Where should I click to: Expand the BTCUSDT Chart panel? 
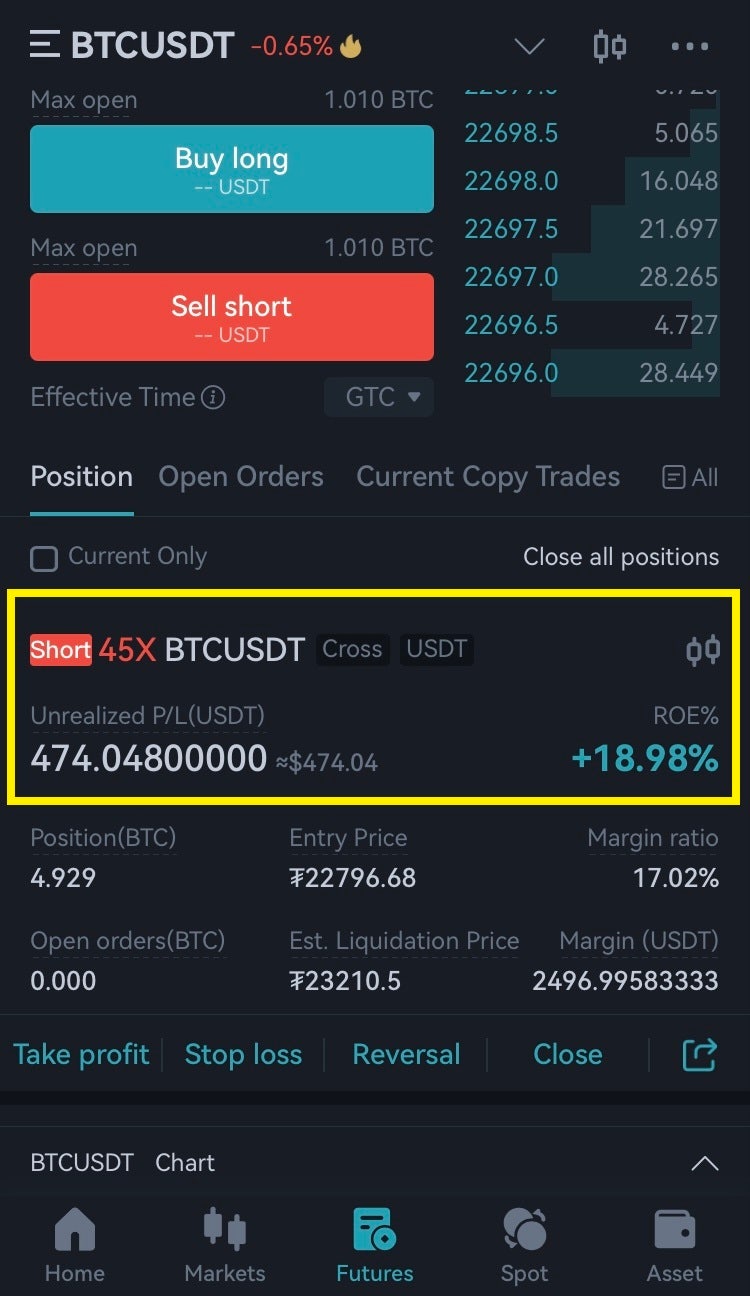705,1163
